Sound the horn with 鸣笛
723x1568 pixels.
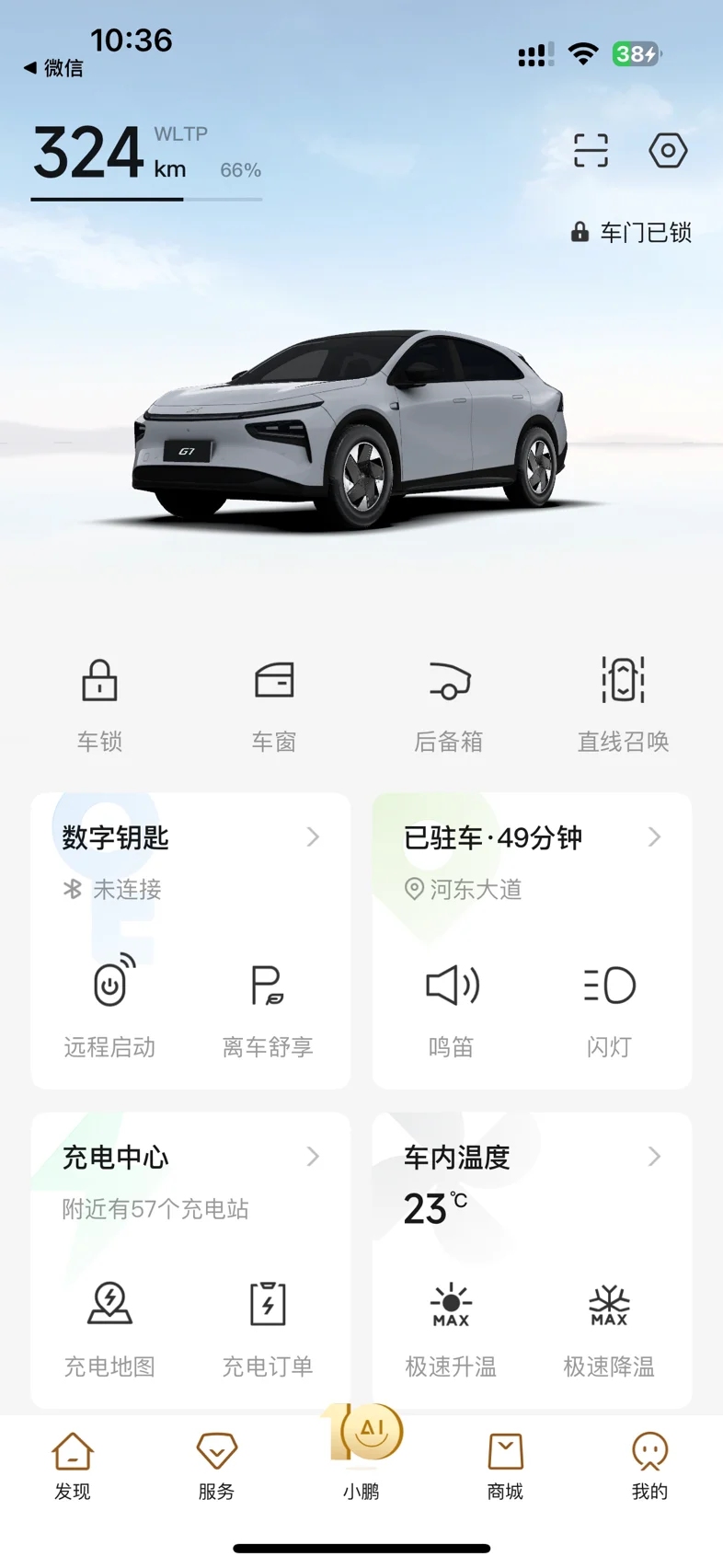(452, 1005)
